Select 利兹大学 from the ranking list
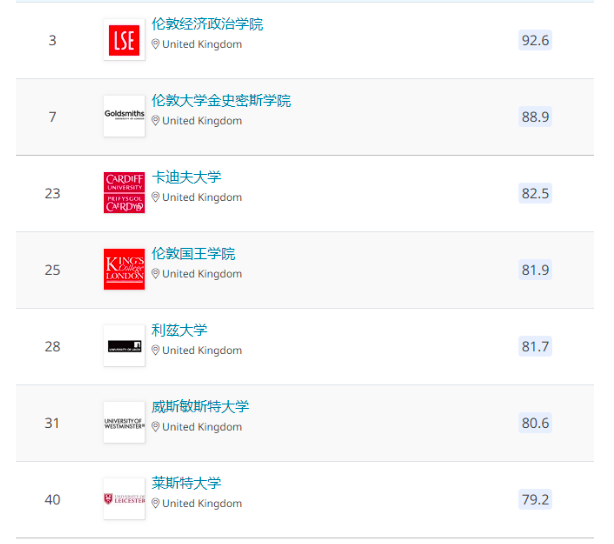 [179, 330]
